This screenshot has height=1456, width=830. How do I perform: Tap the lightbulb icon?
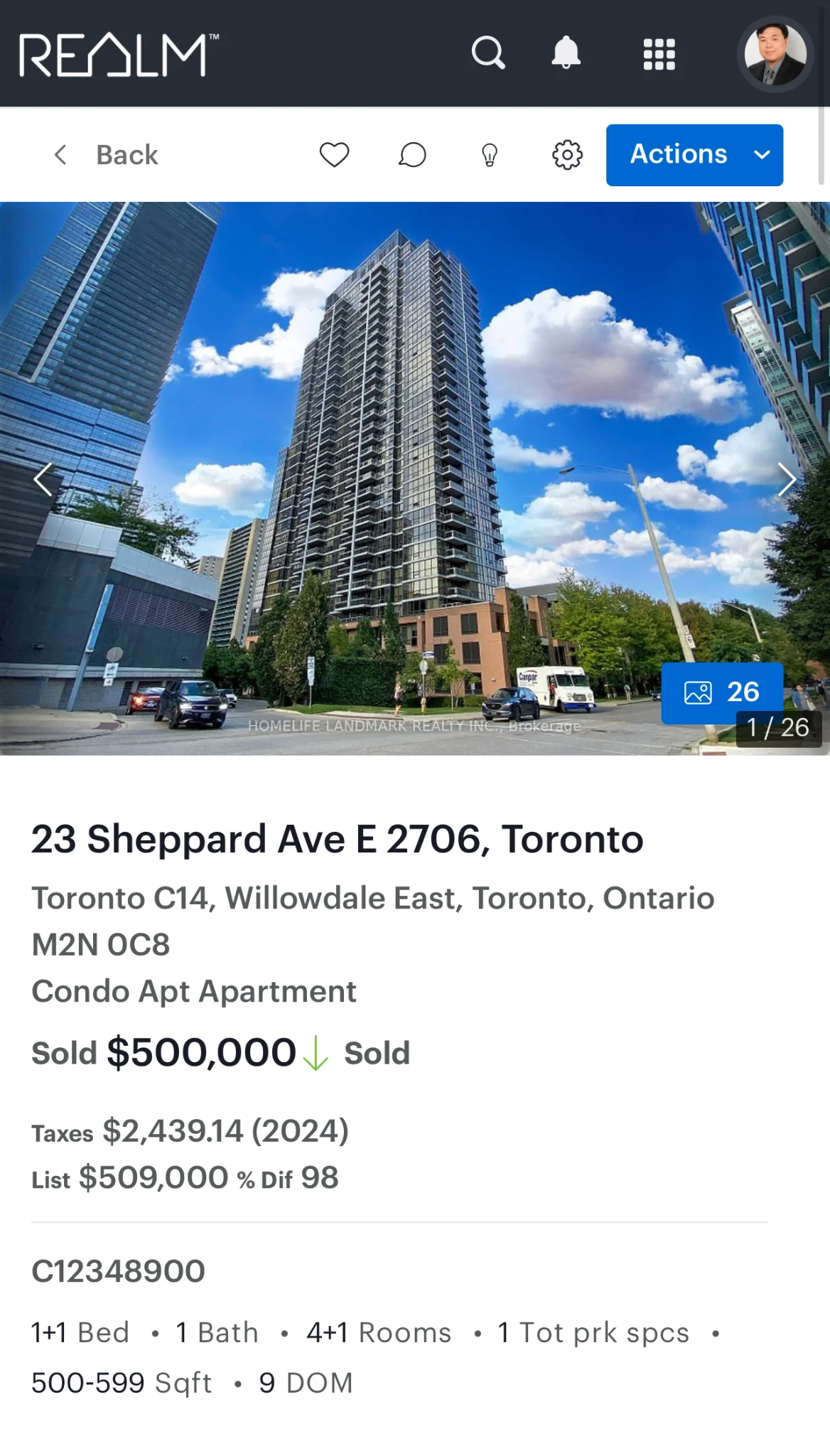490,155
